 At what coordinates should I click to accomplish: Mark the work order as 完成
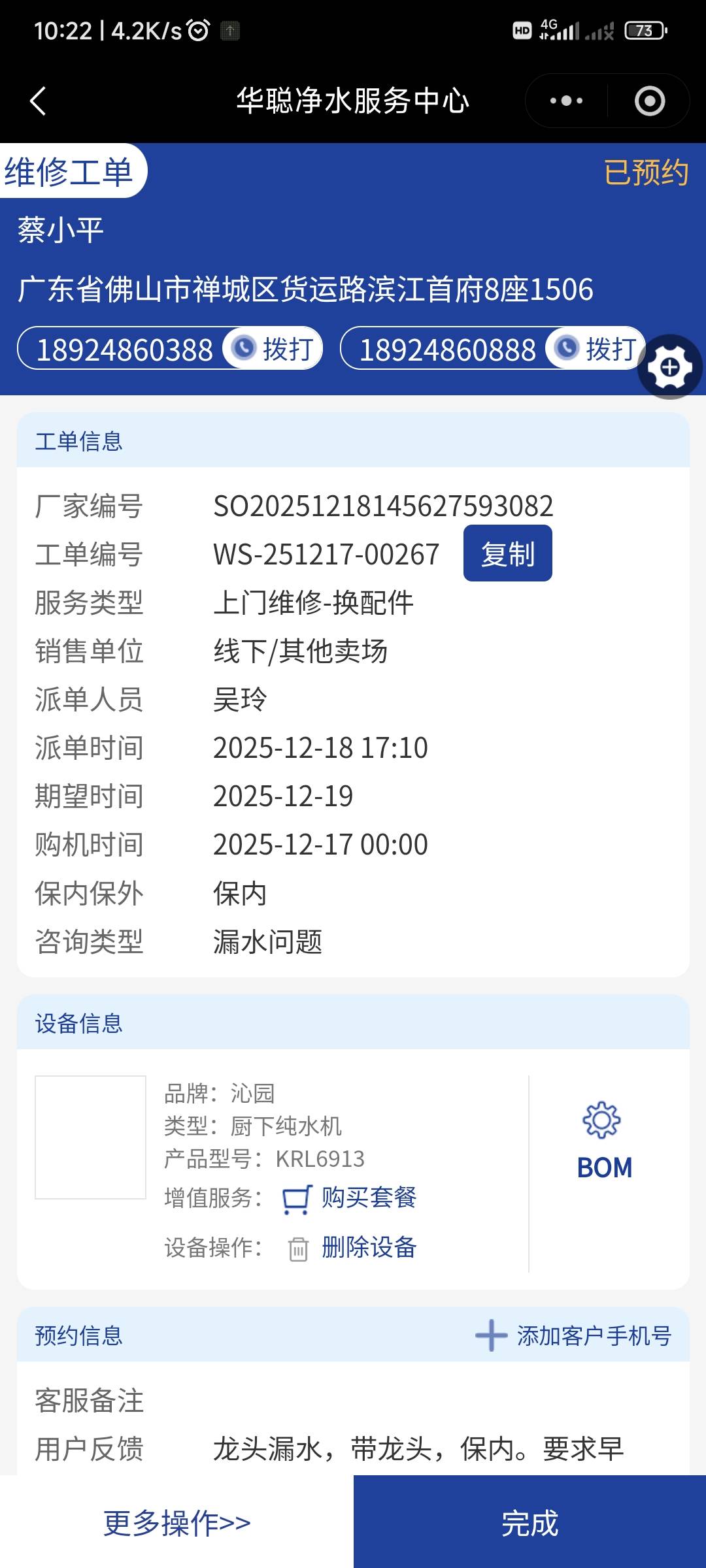click(x=529, y=1523)
